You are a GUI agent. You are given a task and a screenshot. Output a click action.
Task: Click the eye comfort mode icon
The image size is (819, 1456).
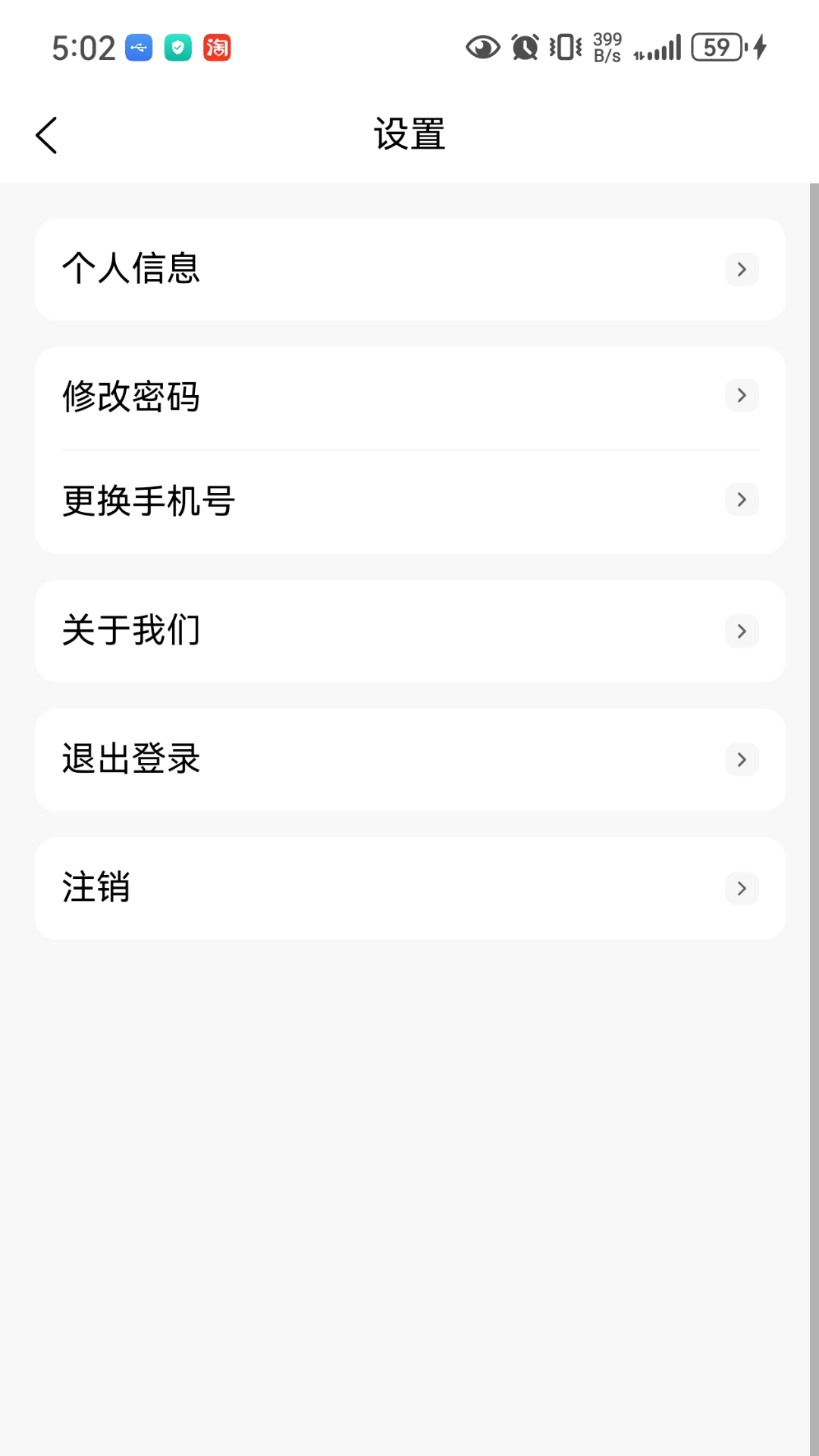(483, 47)
